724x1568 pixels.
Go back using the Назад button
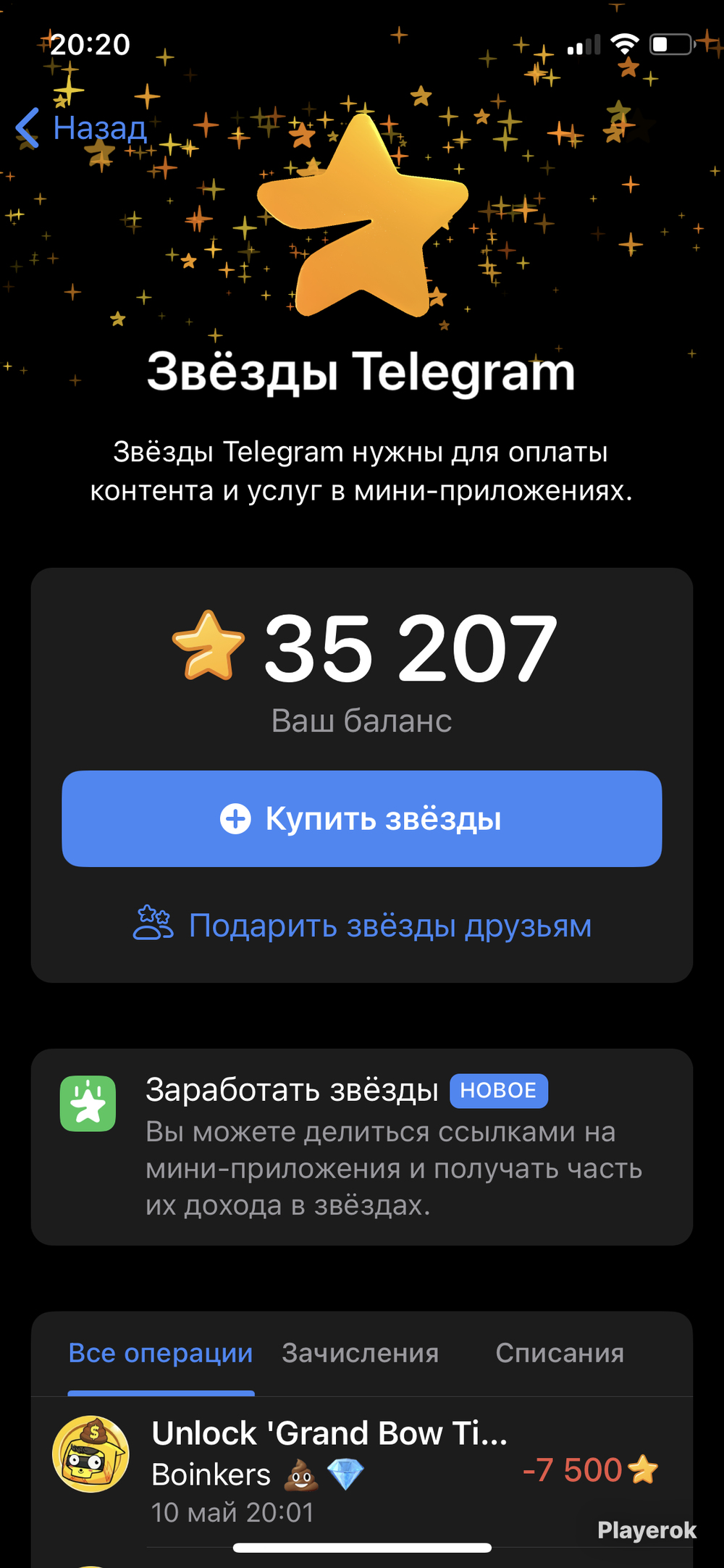click(x=82, y=128)
